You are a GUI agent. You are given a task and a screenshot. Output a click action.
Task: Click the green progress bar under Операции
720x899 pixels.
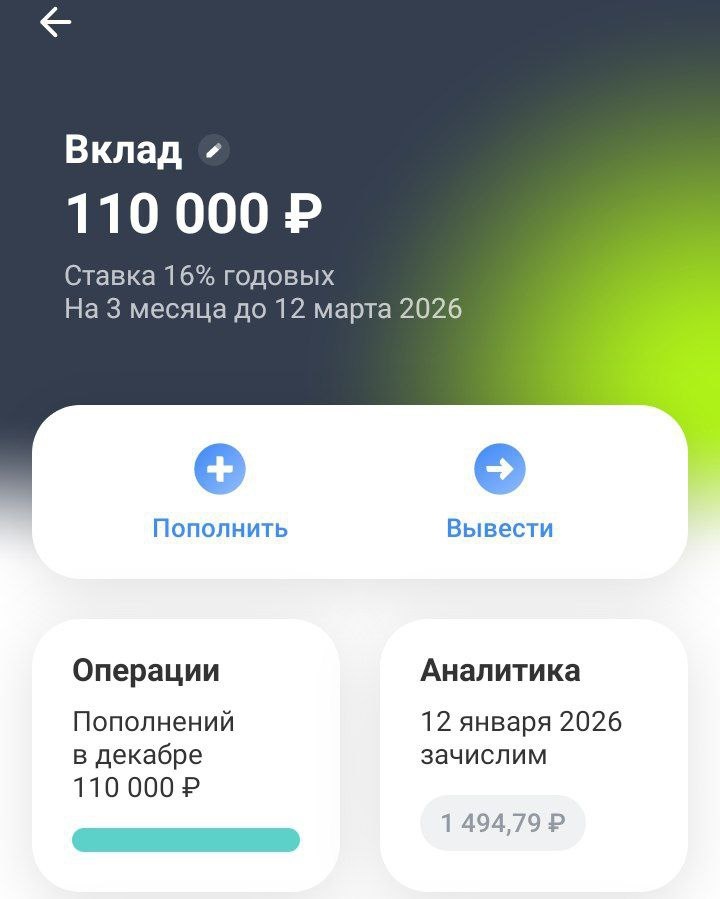(187, 840)
